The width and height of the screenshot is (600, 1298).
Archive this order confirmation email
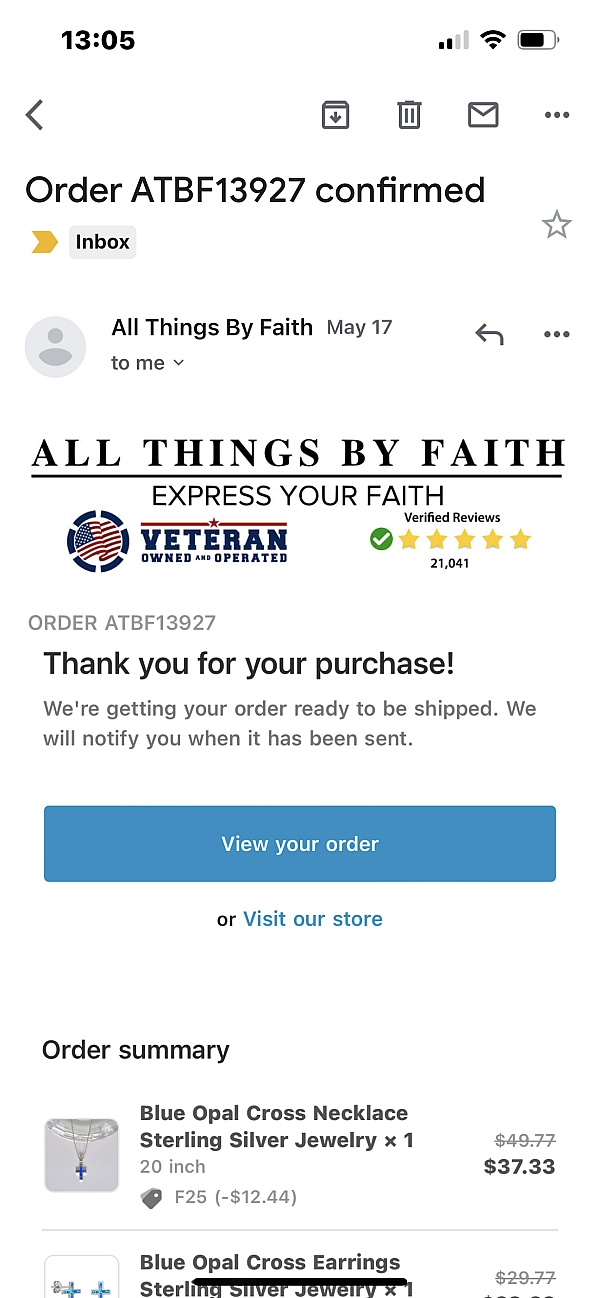[x=335, y=115]
